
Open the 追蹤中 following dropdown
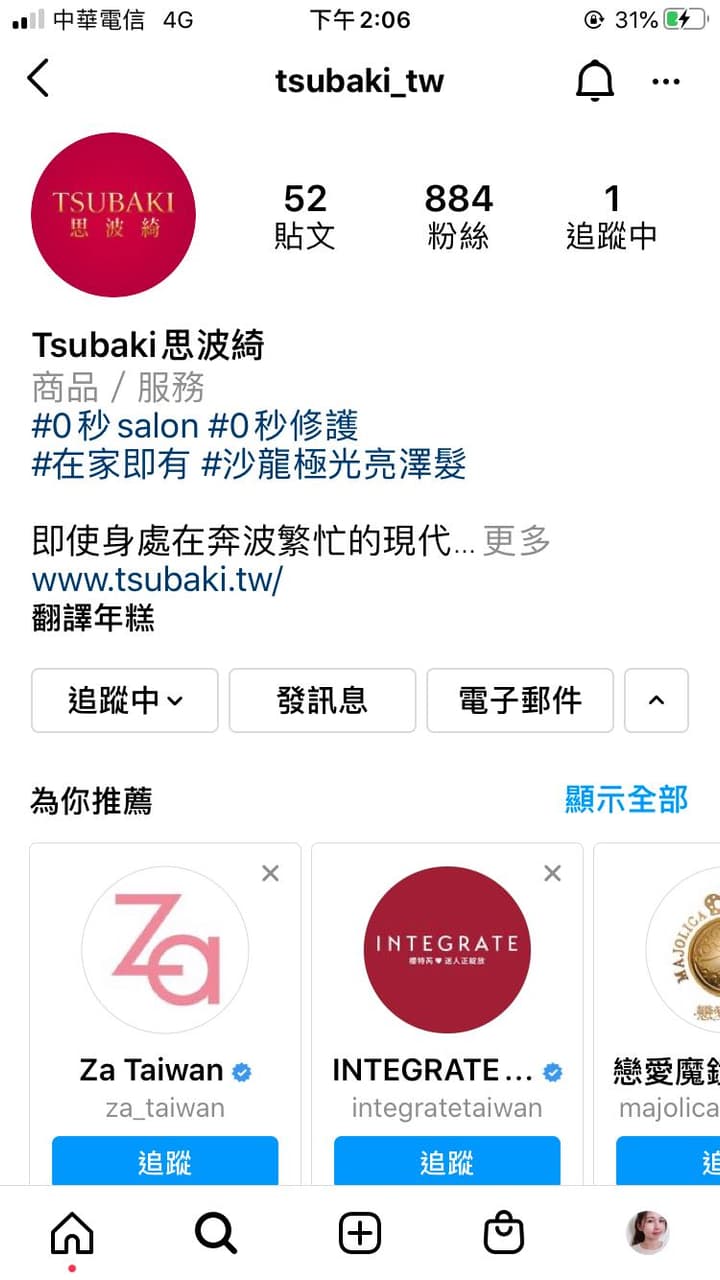click(125, 700)
